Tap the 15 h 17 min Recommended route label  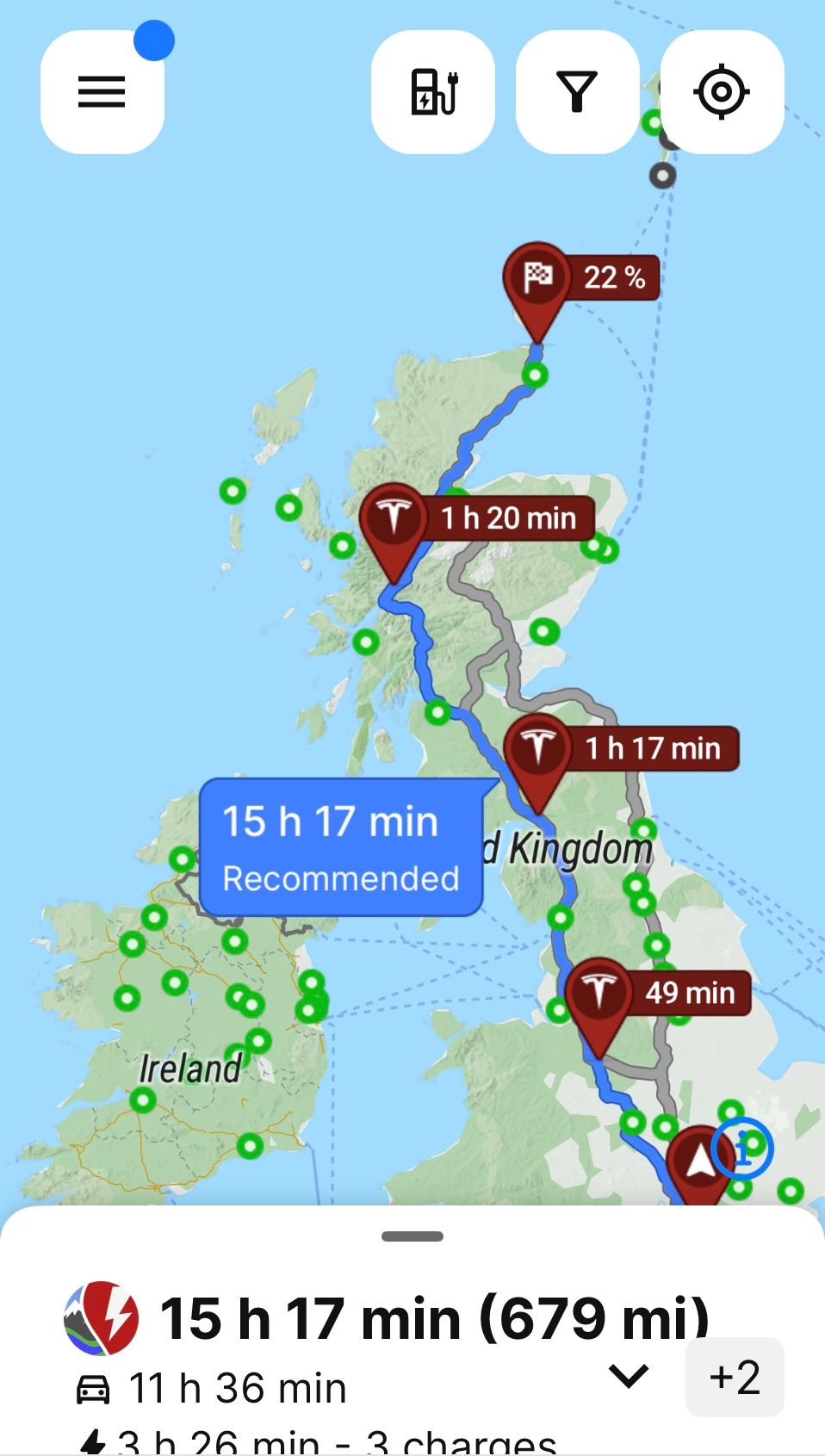(341, 847)
